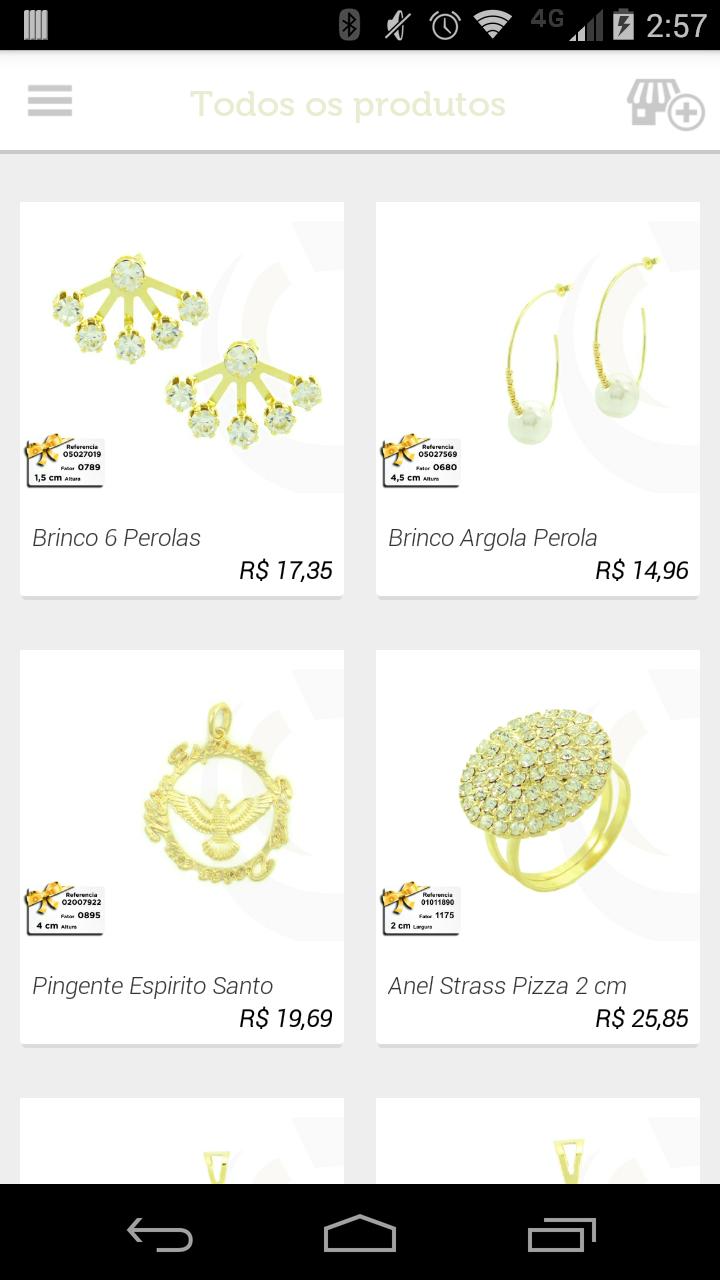
Task: Tap the add store icon
Action: (665, 103)
